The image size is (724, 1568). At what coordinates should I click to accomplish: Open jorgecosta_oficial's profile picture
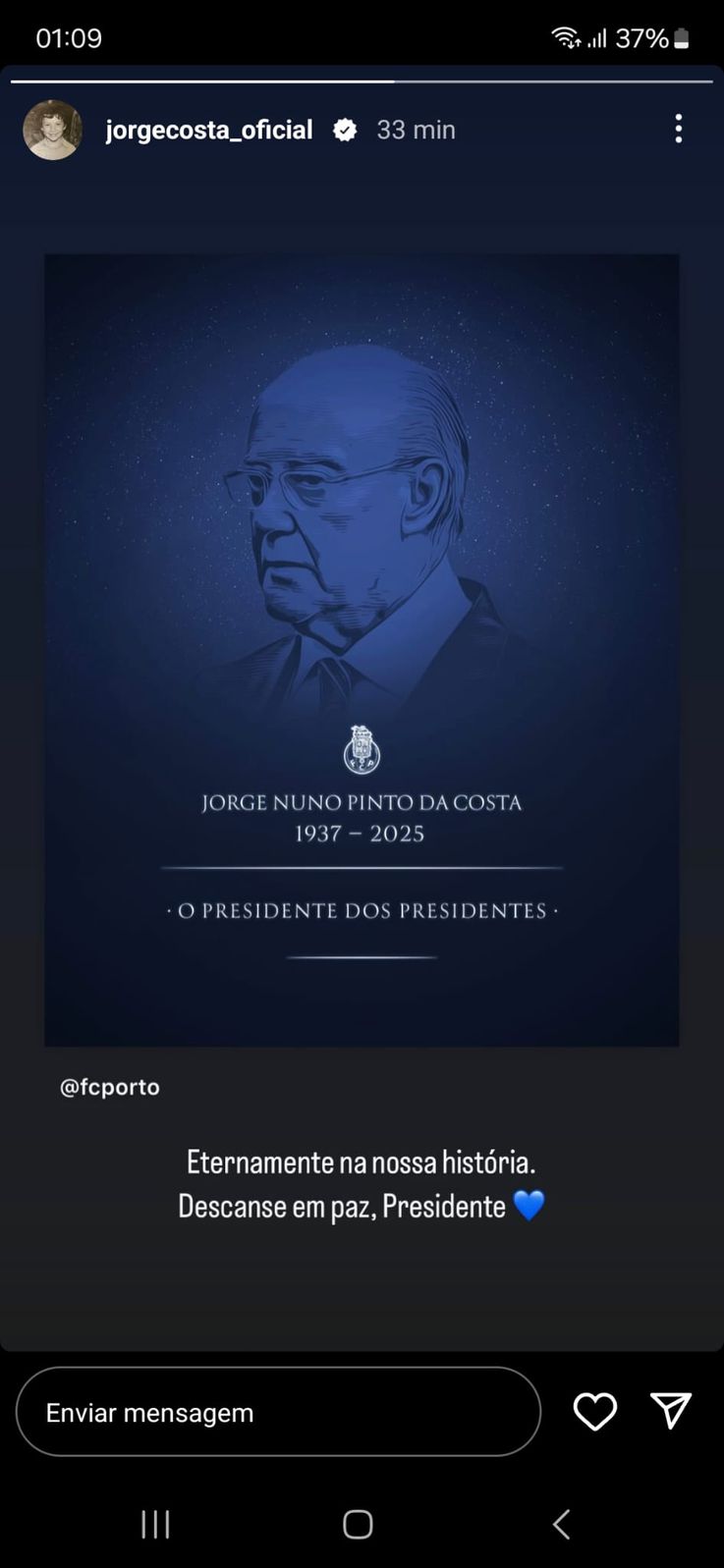coord(52,130)
